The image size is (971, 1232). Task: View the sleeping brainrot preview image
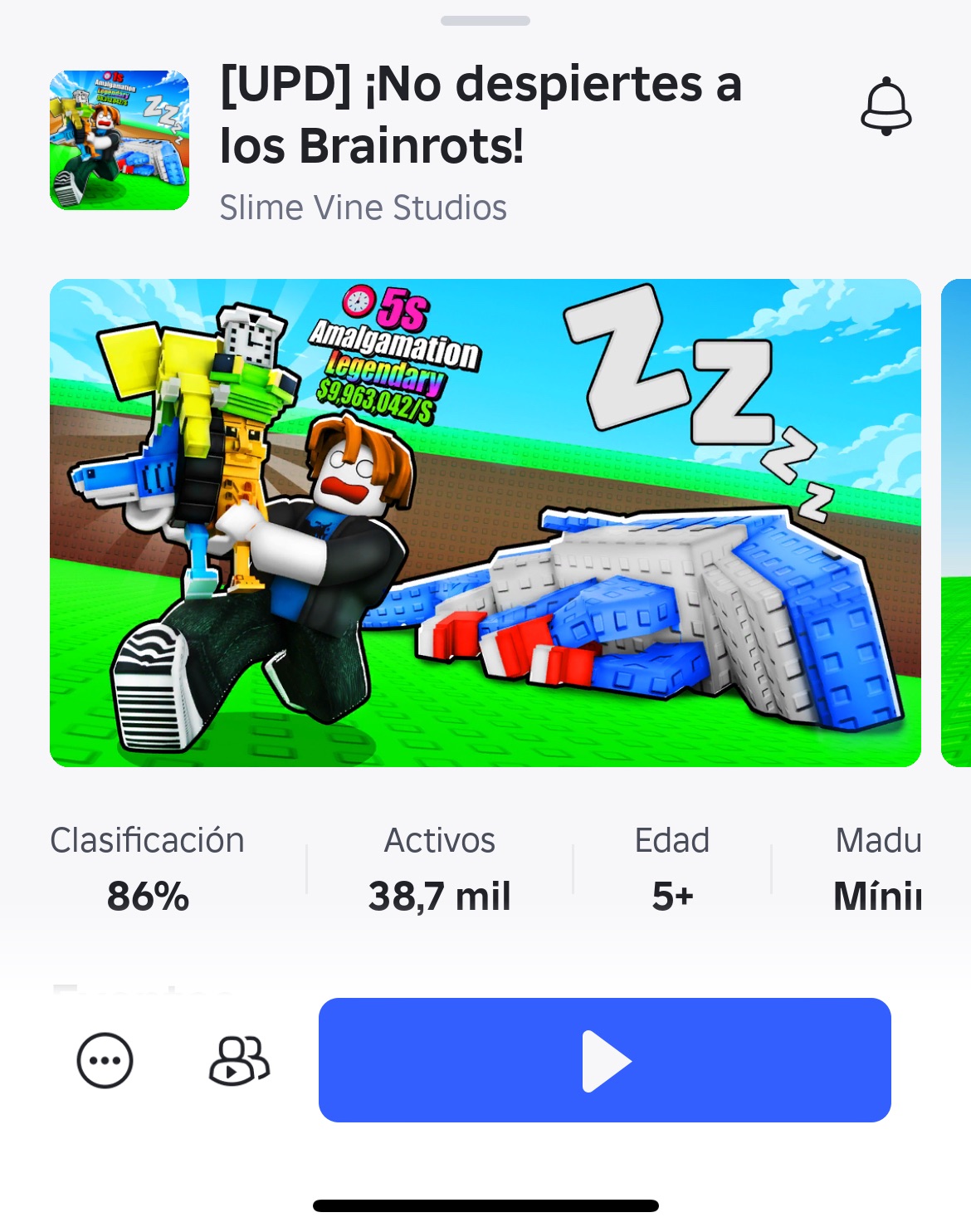tap(486, 523)
